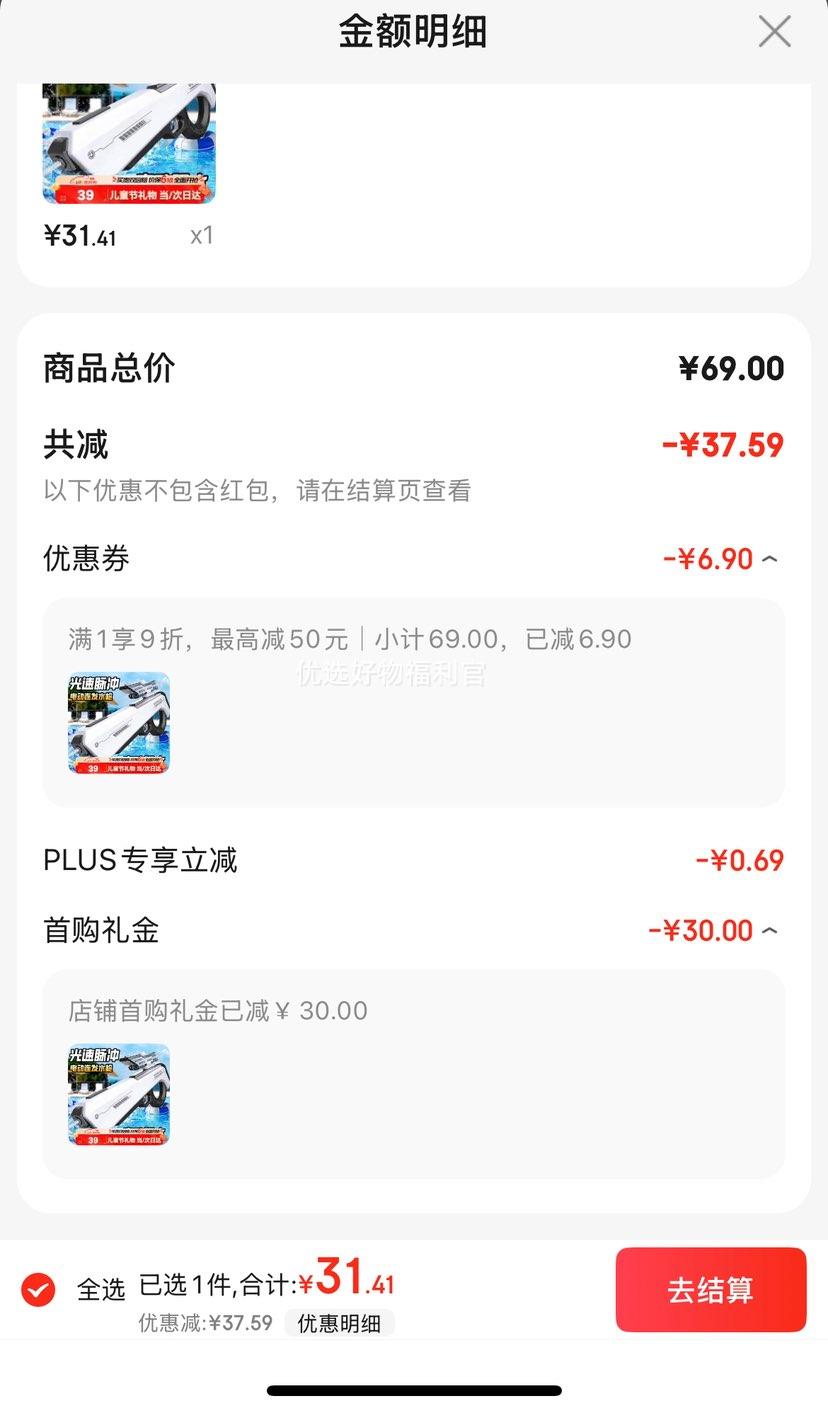The image size is (828, 1413).
Task: Collapse the 首购礼金 details
Action: (769, 931)
